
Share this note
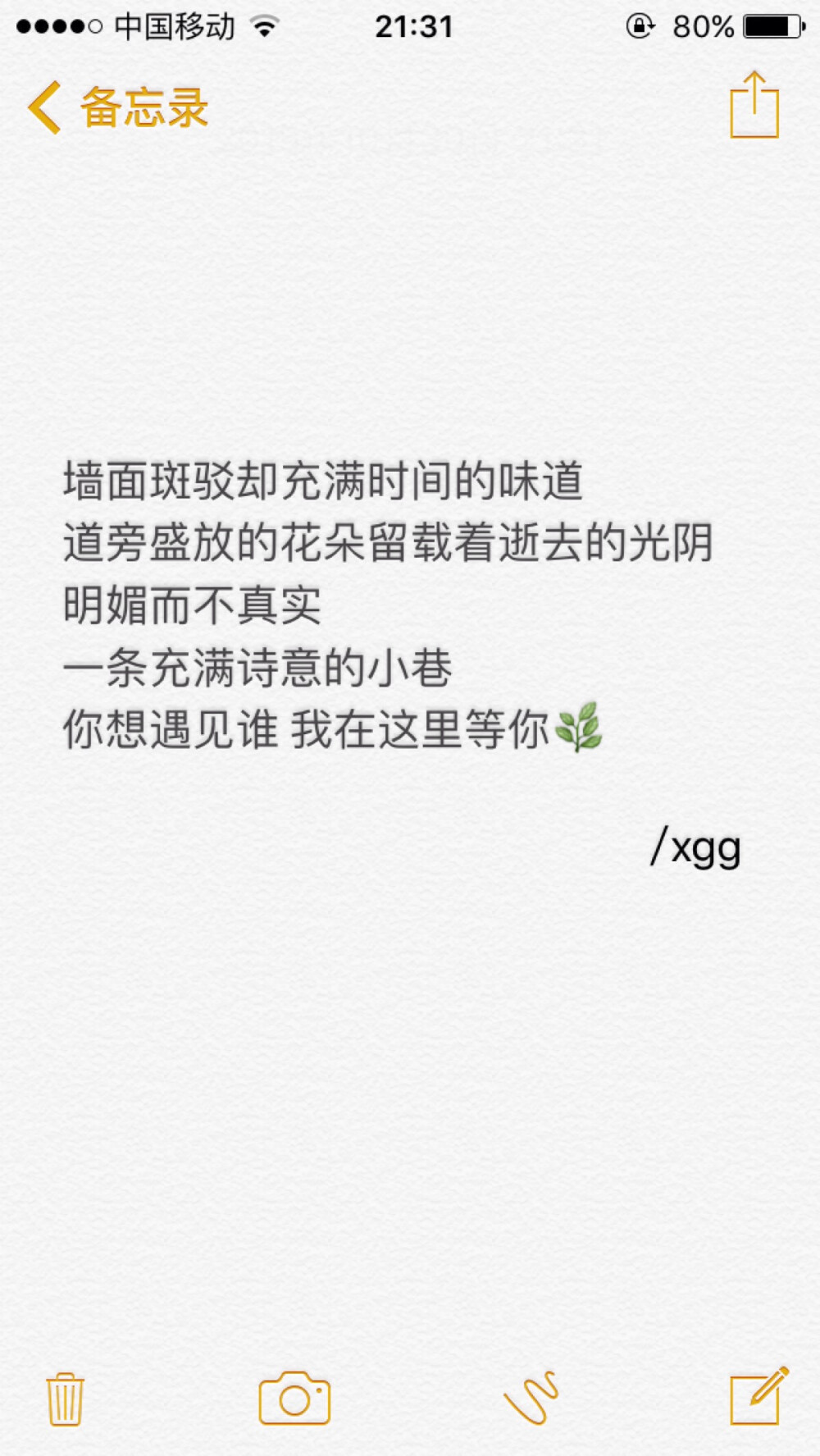pos(754,106)
